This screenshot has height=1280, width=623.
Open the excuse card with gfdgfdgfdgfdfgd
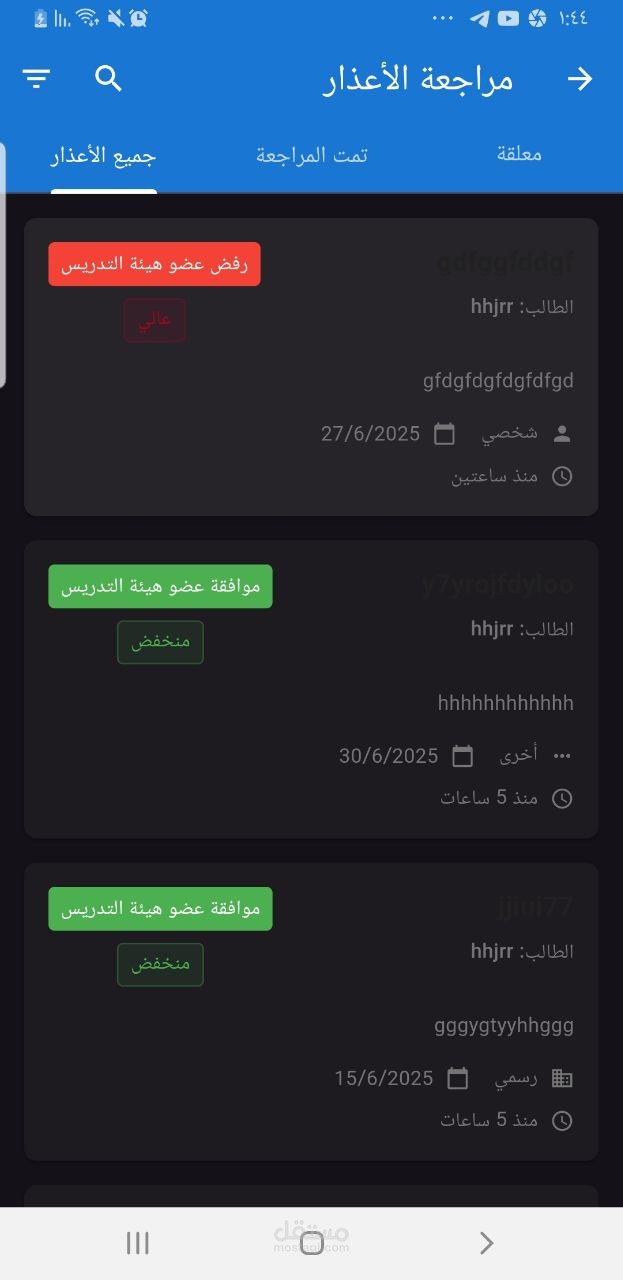click(x=311, y=367)
